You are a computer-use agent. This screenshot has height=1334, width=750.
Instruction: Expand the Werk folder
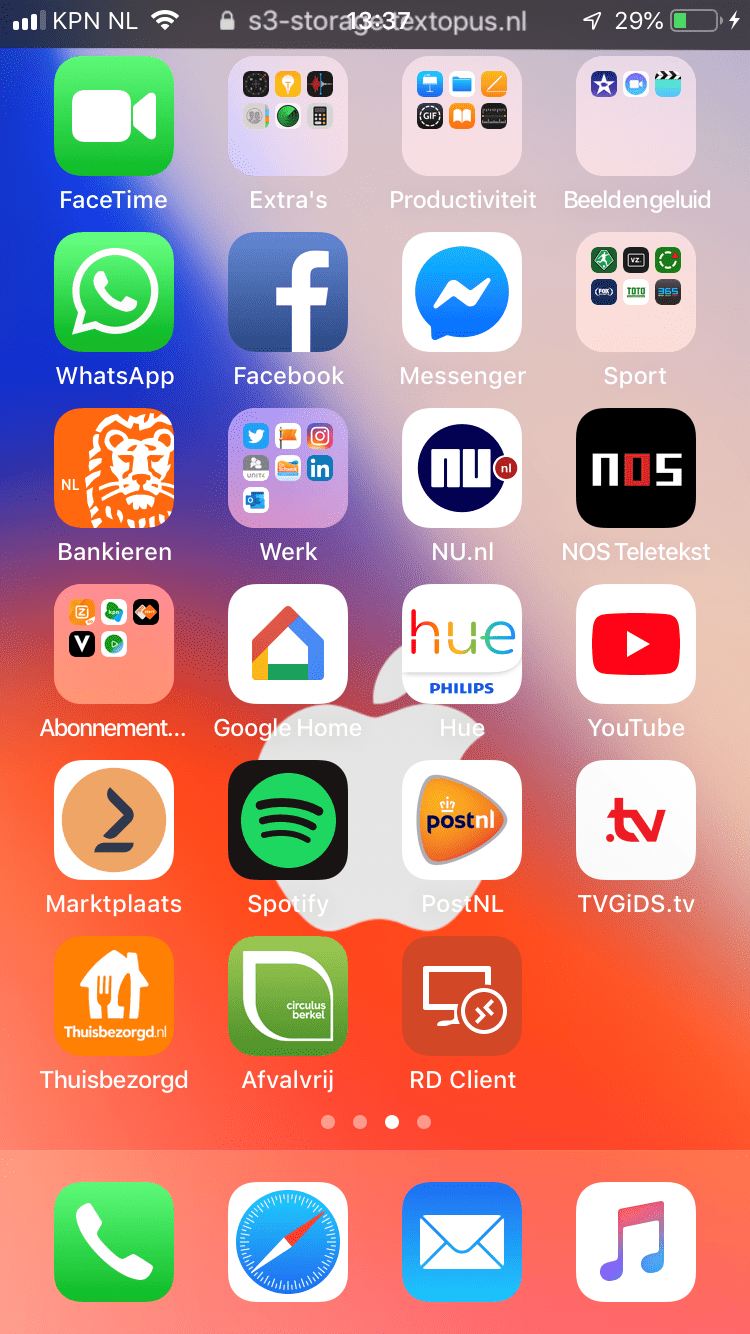287,468
